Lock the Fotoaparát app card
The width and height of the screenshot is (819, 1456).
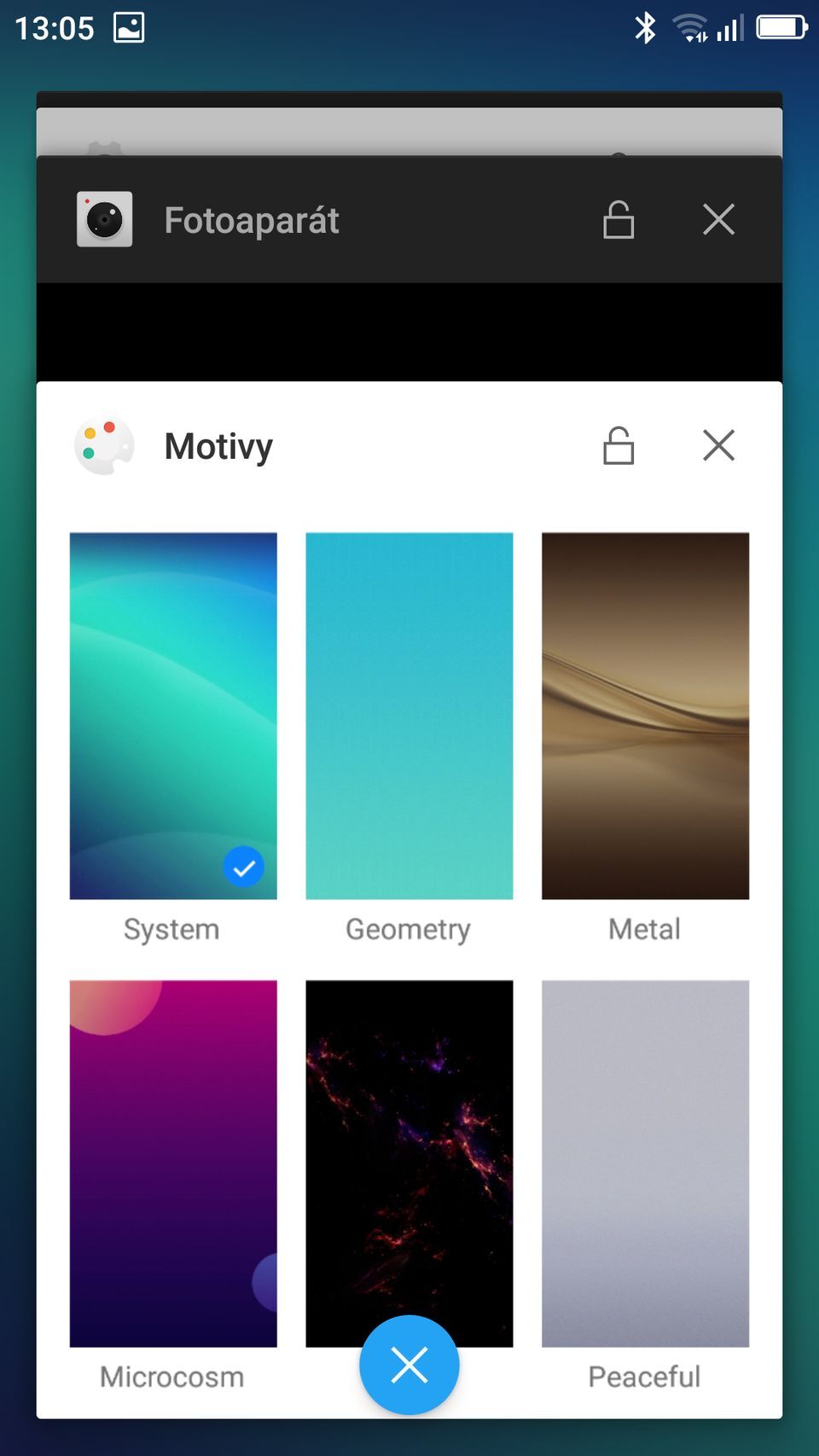619,220
